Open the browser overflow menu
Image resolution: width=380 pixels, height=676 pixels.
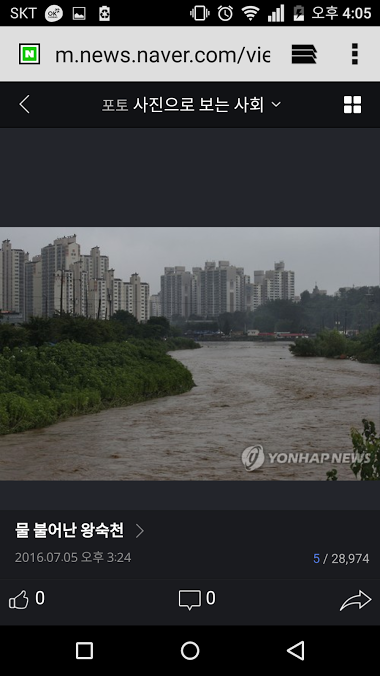pos(355,54)
